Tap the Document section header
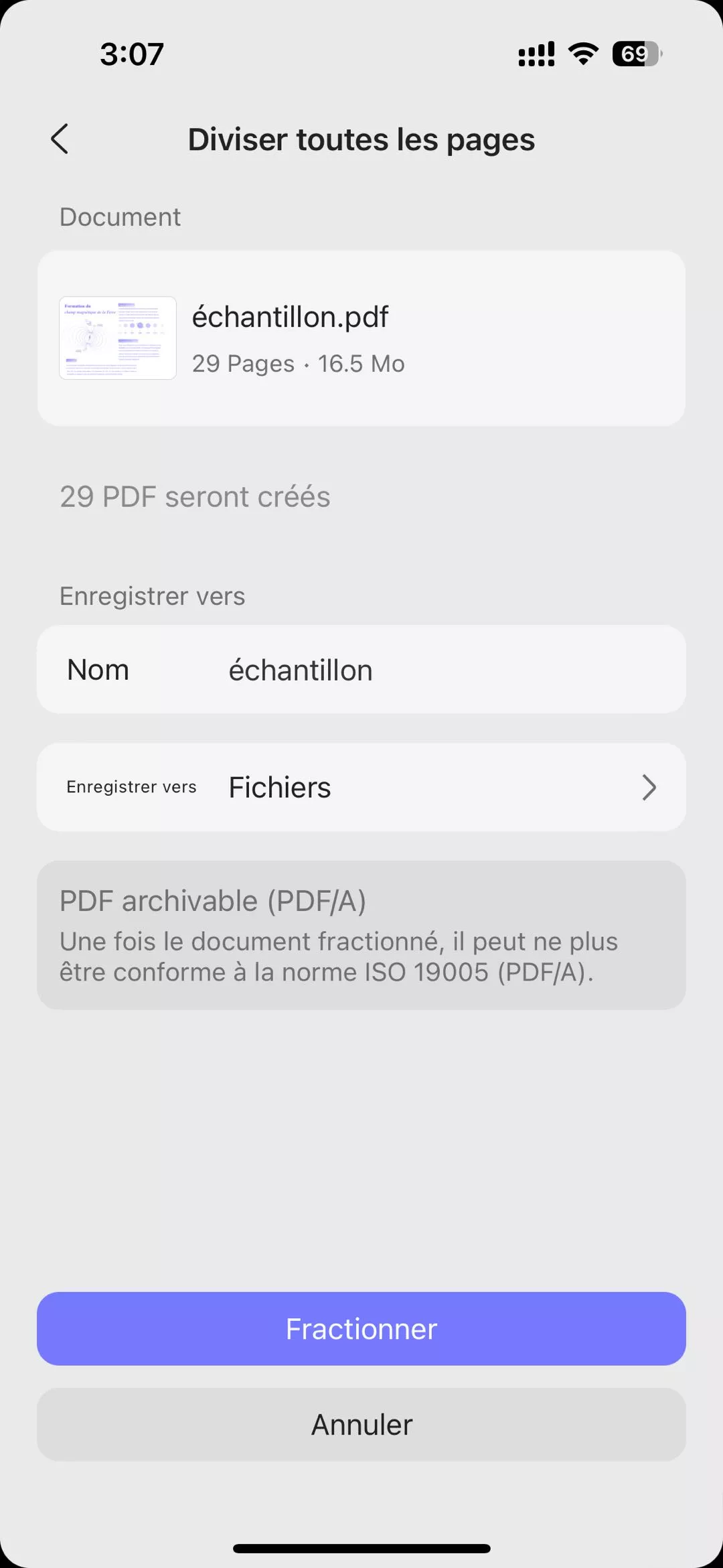Screen dimensions: 723x1568 pyautogui.click(x=119, y=216)
